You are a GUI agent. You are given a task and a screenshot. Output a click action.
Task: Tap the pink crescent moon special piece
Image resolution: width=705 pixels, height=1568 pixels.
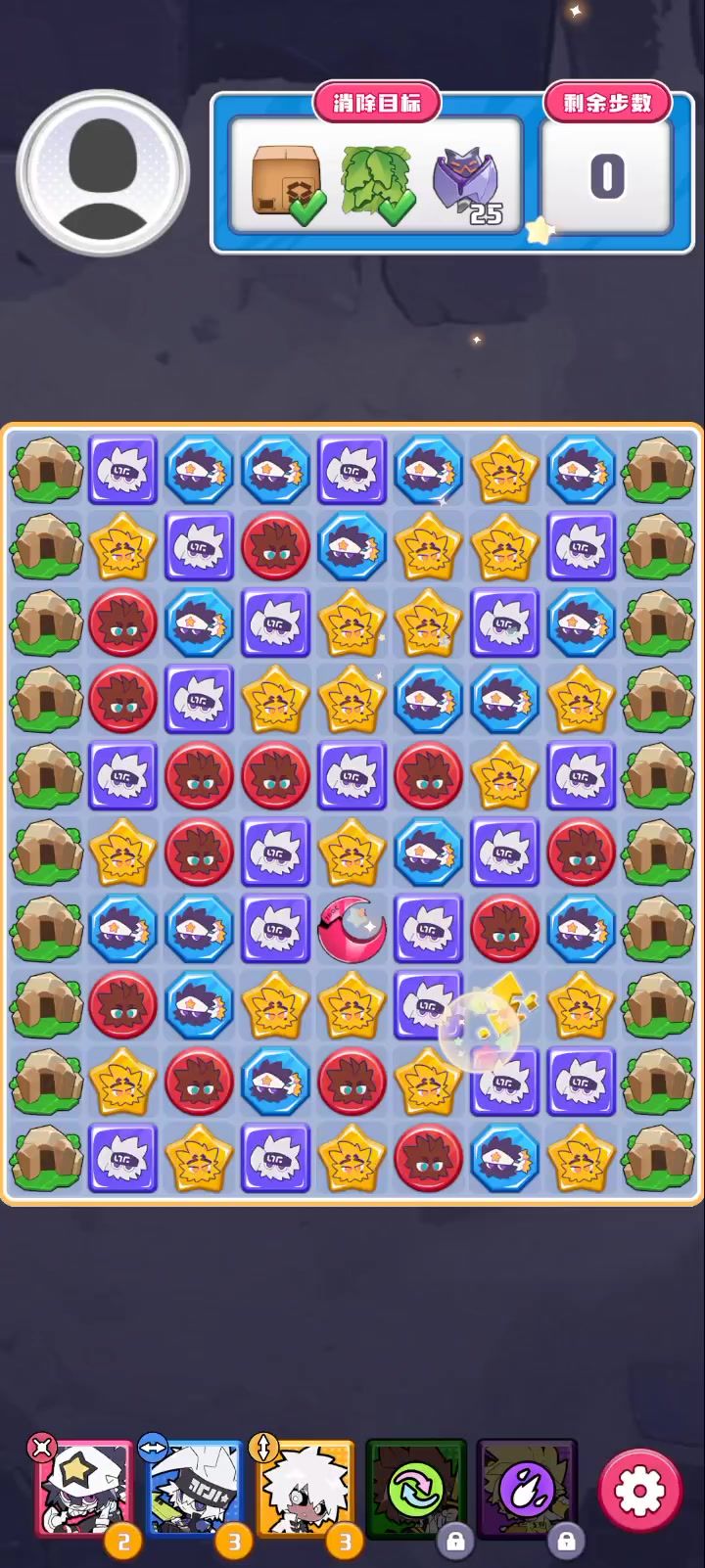[352, 928]
